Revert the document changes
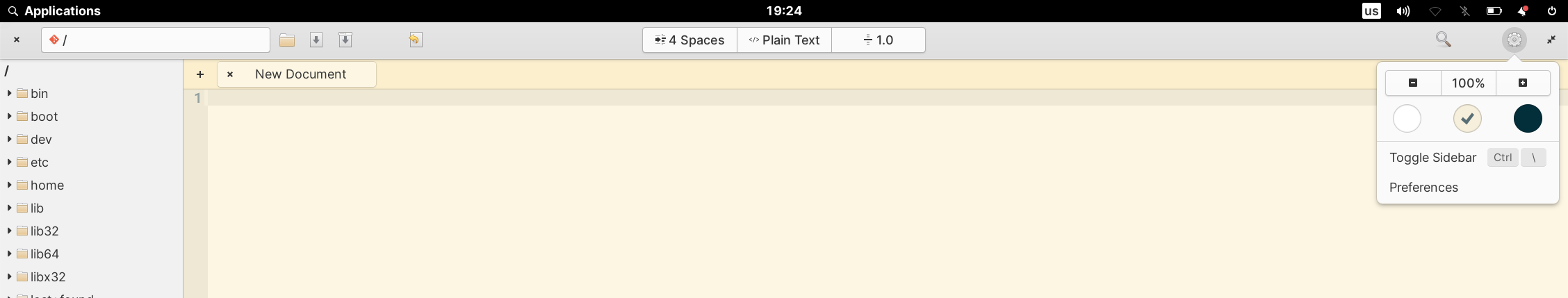Screen dimensions: 1568x298 [416, 40]
